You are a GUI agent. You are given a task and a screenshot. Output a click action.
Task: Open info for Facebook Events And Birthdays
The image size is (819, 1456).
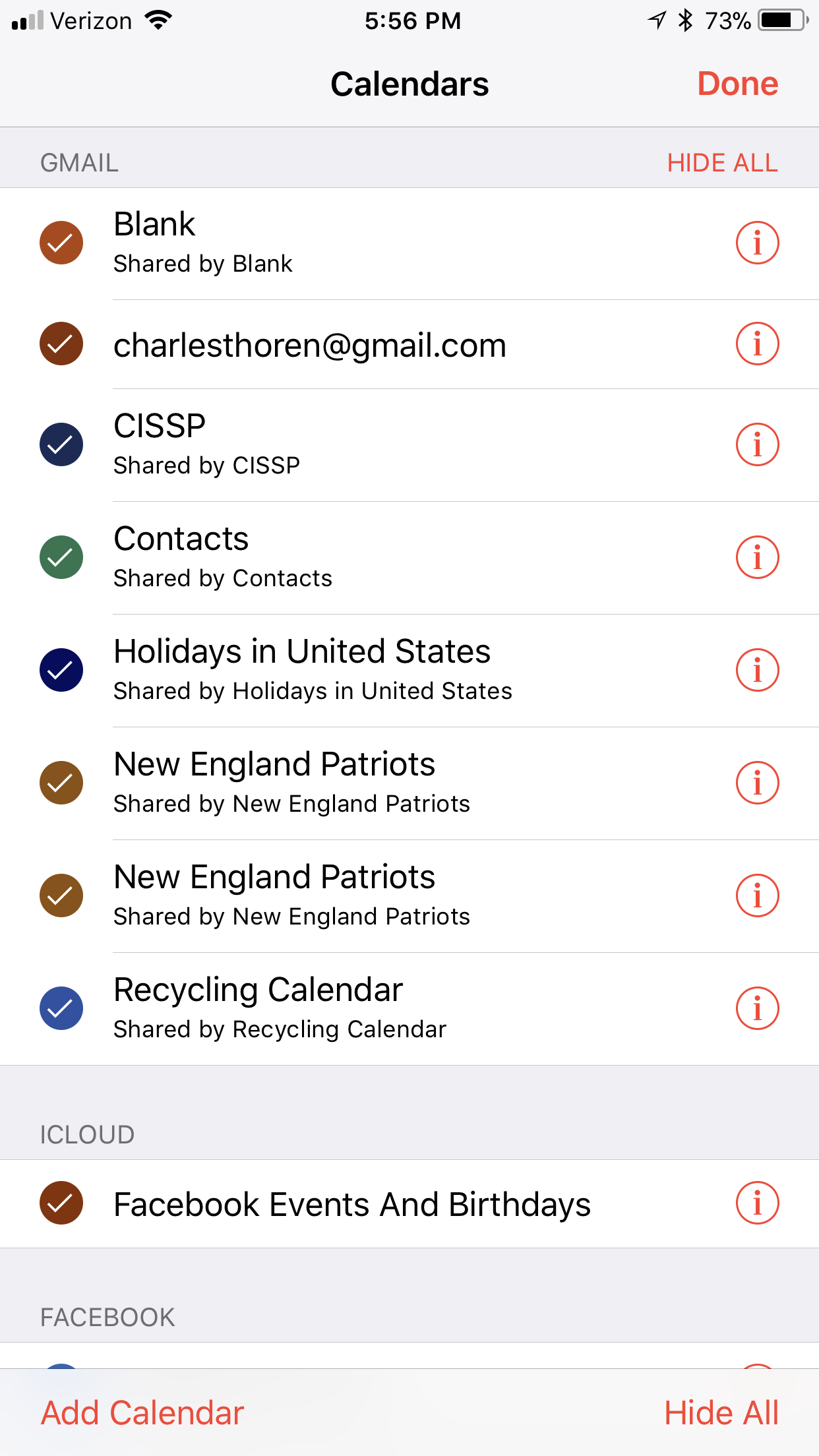[757, 1203]
